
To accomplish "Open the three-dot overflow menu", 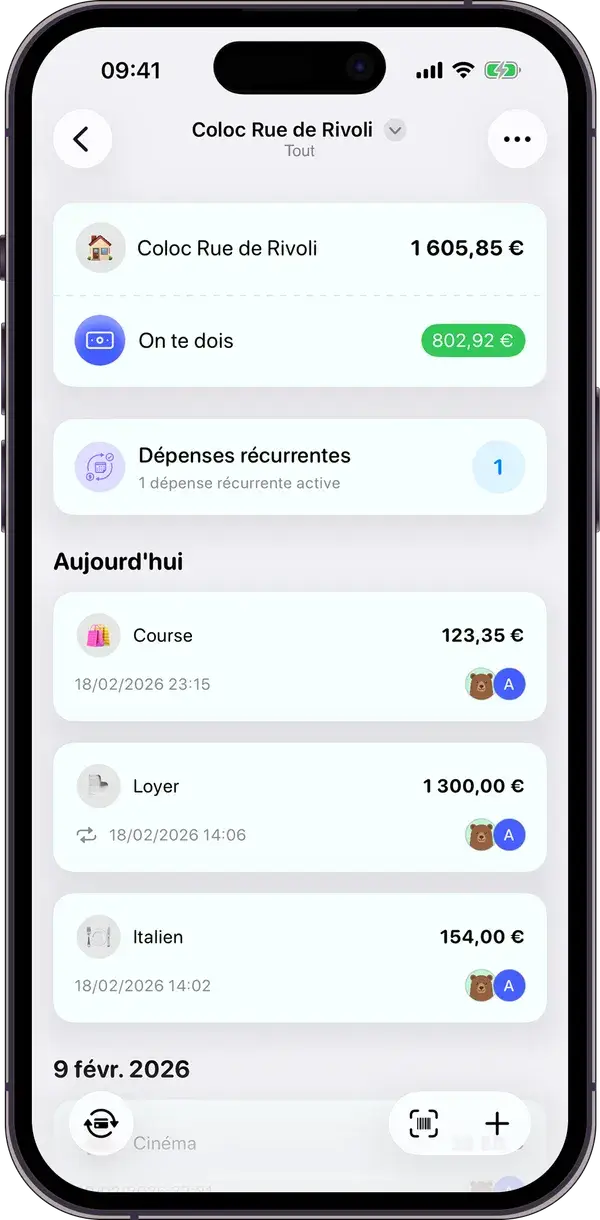I will [x=517, y=139].
